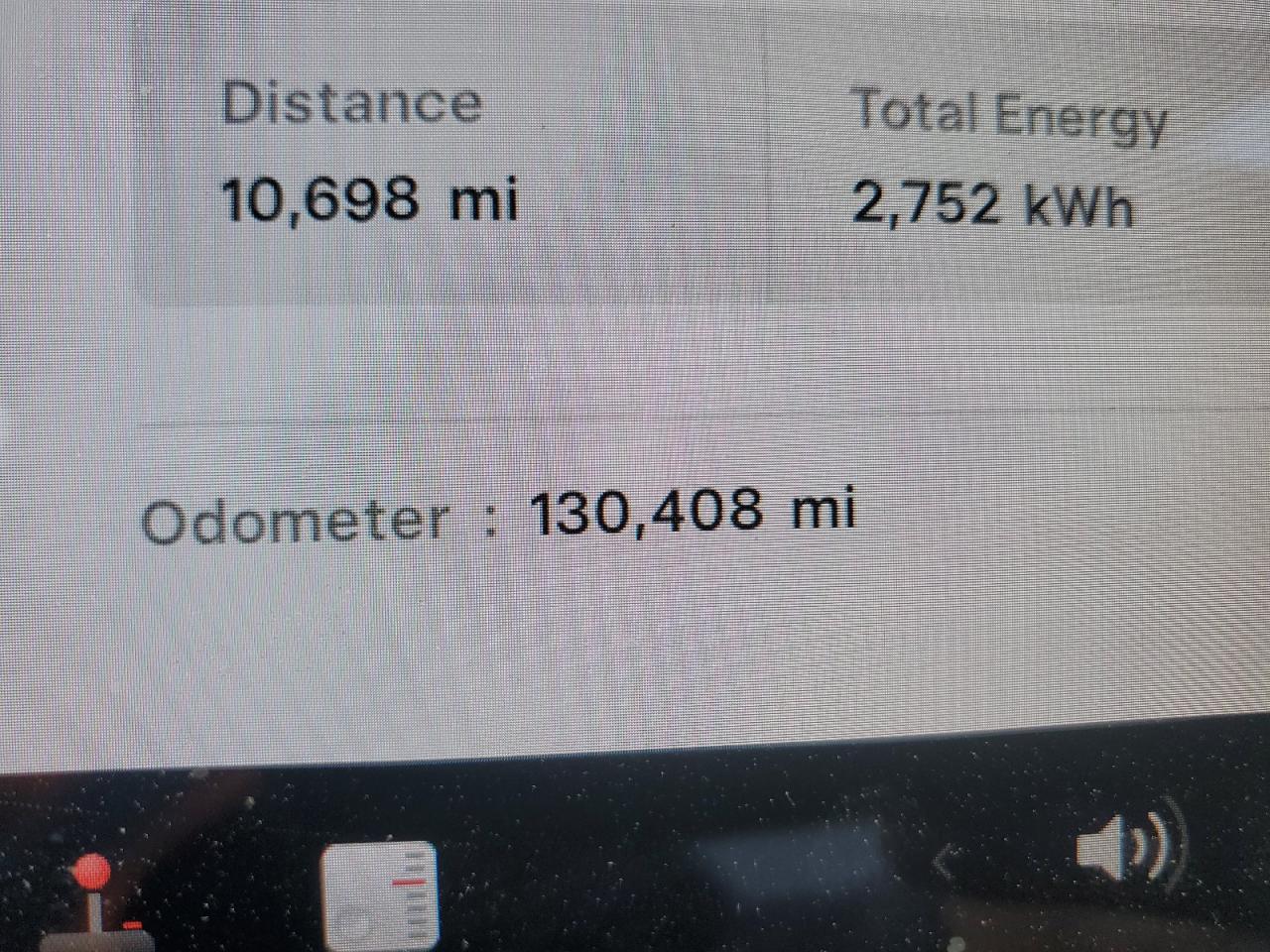Open the joystick arcade app
Screen dimensions: 1270x952
[95, 891]
